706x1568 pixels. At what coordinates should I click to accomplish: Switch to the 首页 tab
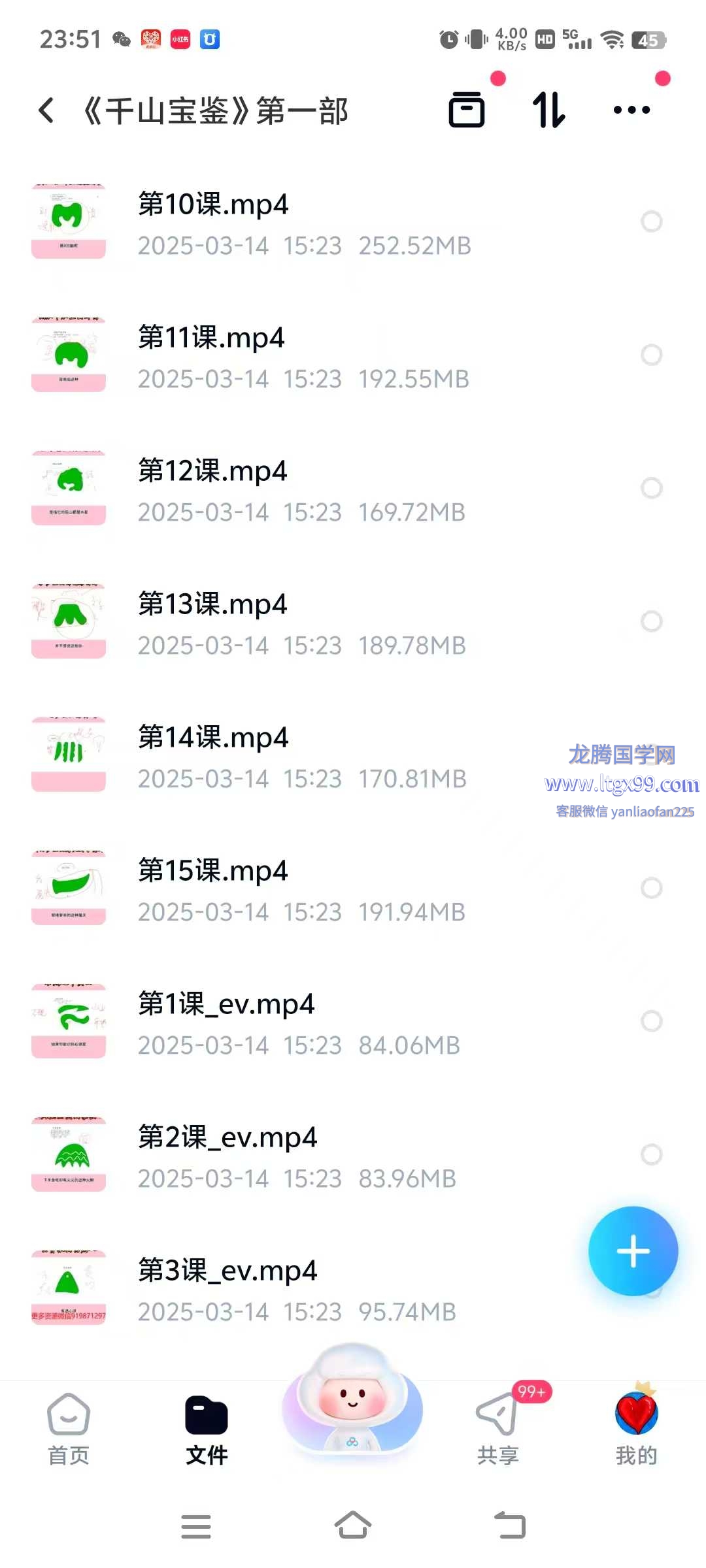point(69,1429)
